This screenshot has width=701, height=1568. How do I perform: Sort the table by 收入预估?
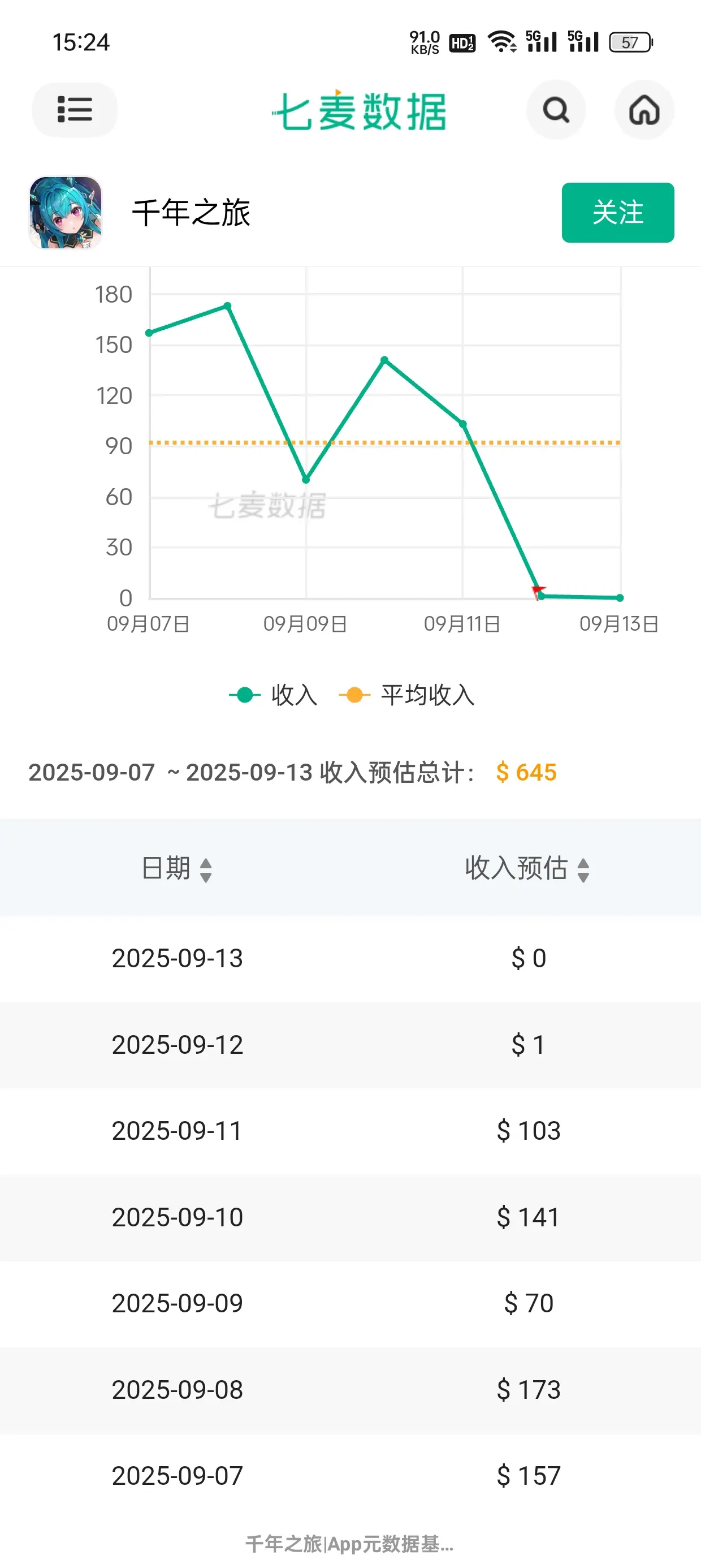pyautogui.click(x=526, y=868)
